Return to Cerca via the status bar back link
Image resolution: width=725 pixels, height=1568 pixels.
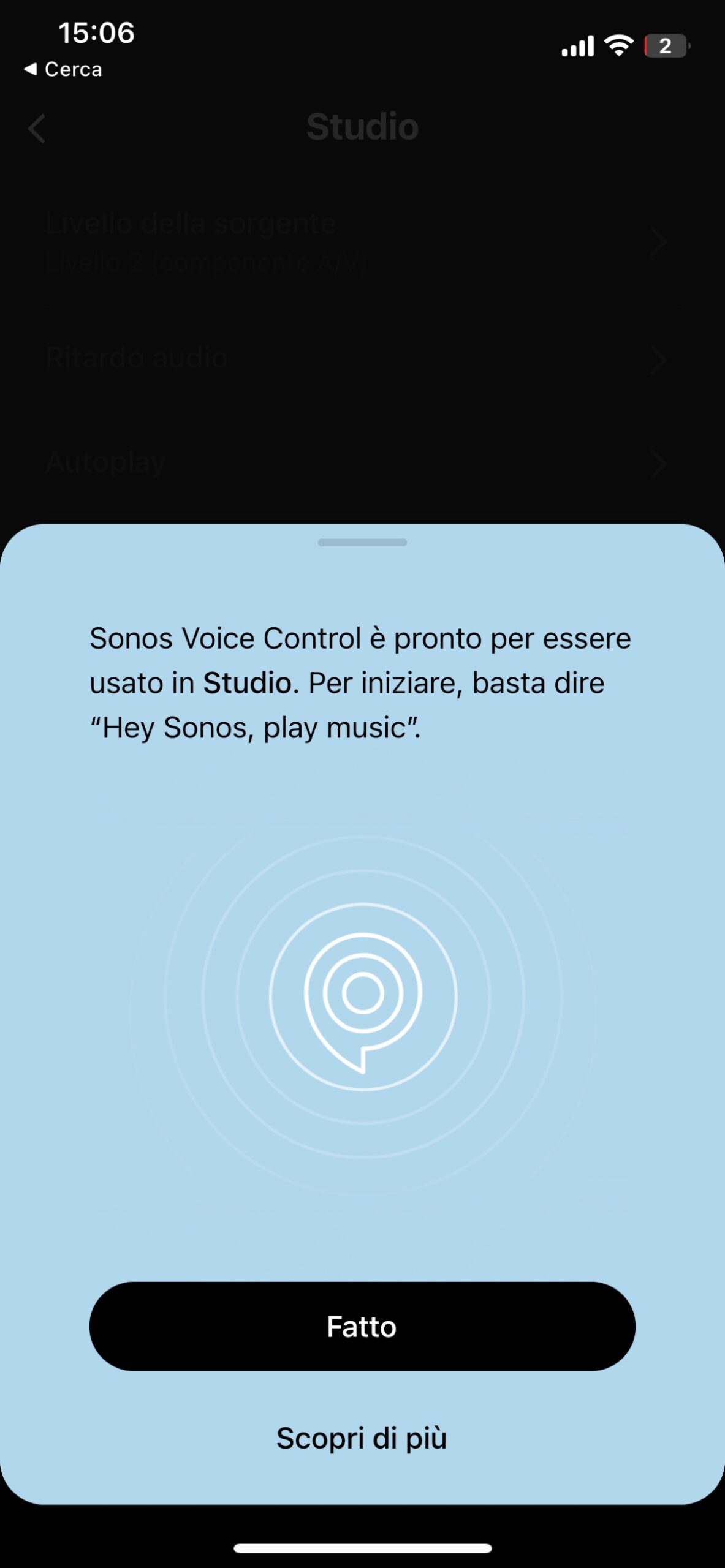point(63,69)
